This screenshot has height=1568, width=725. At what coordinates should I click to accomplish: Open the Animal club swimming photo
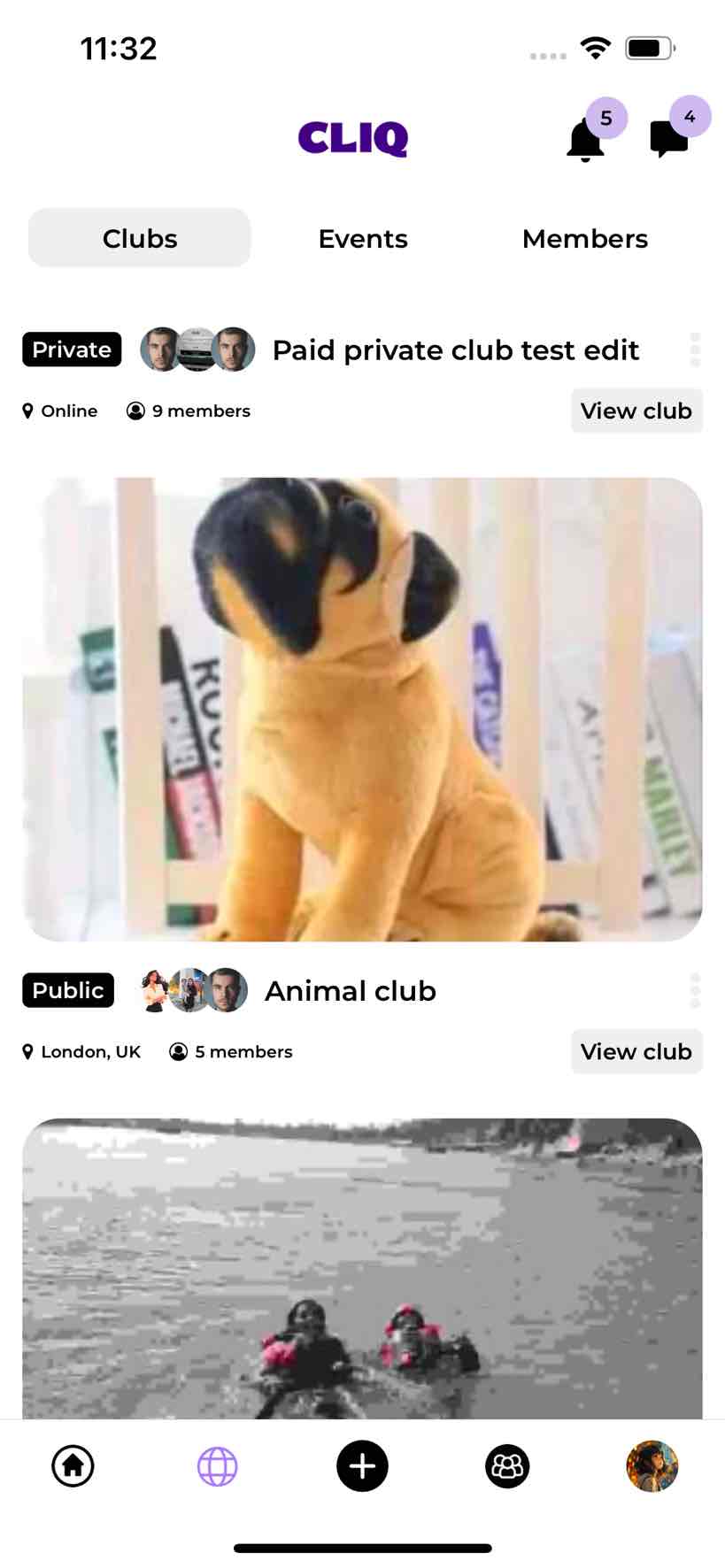[x=362, y=1269]
